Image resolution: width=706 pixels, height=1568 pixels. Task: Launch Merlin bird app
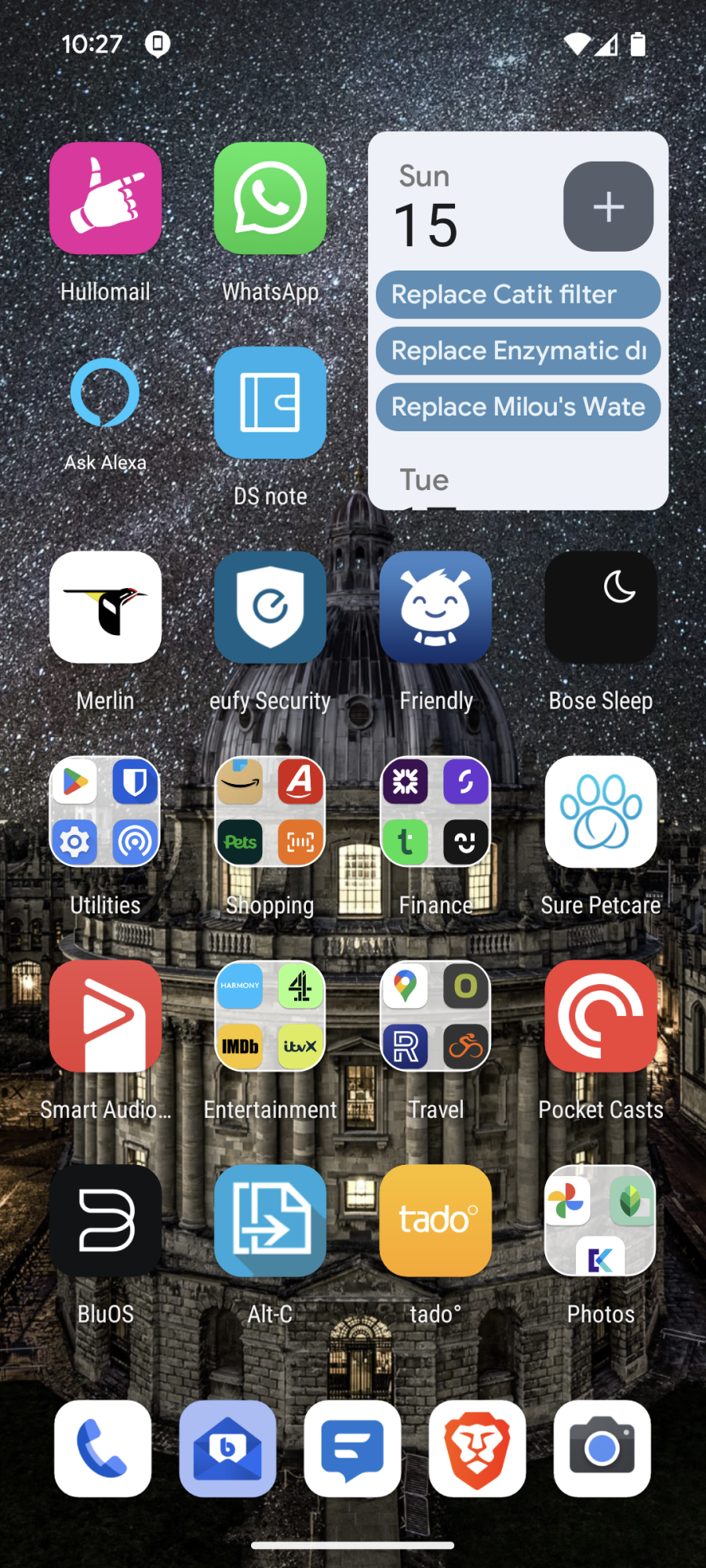point(105,608)
